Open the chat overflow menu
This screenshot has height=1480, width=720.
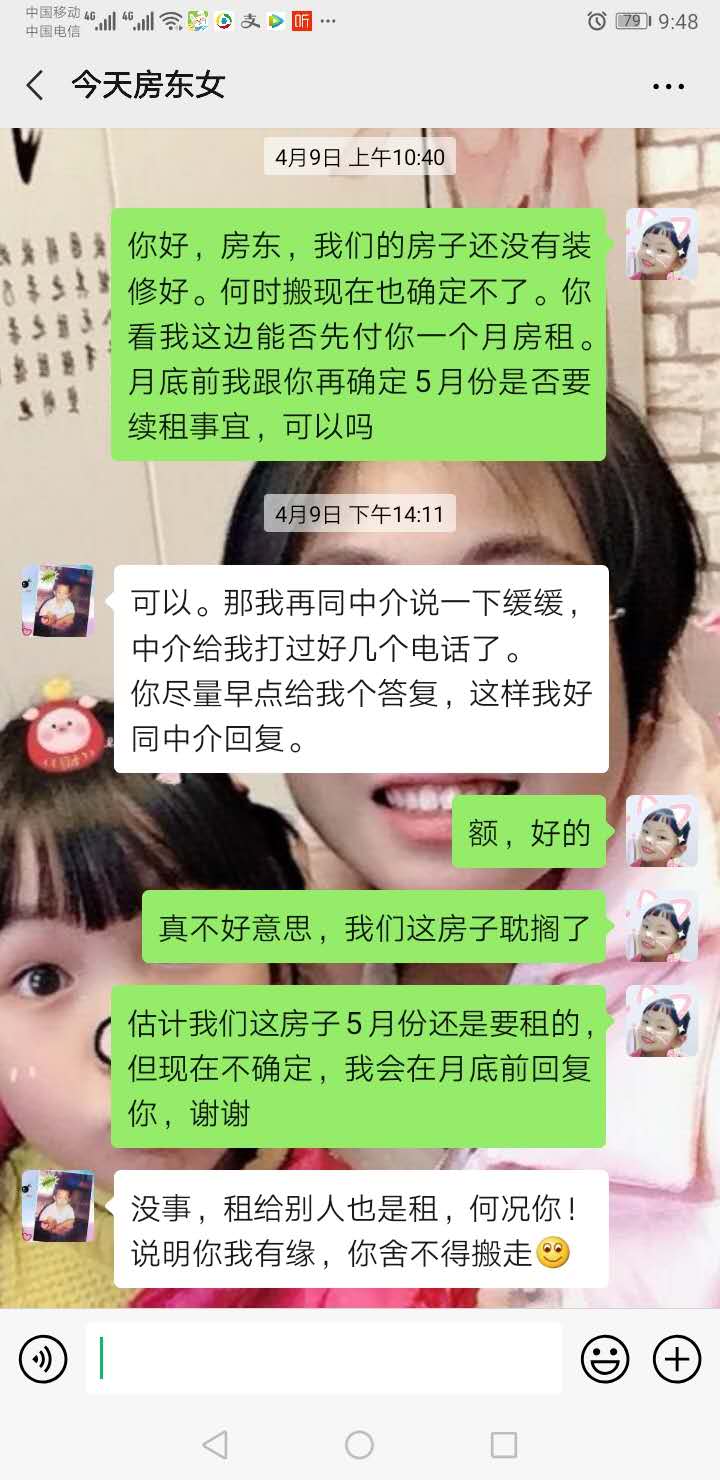tap(668, 87)
